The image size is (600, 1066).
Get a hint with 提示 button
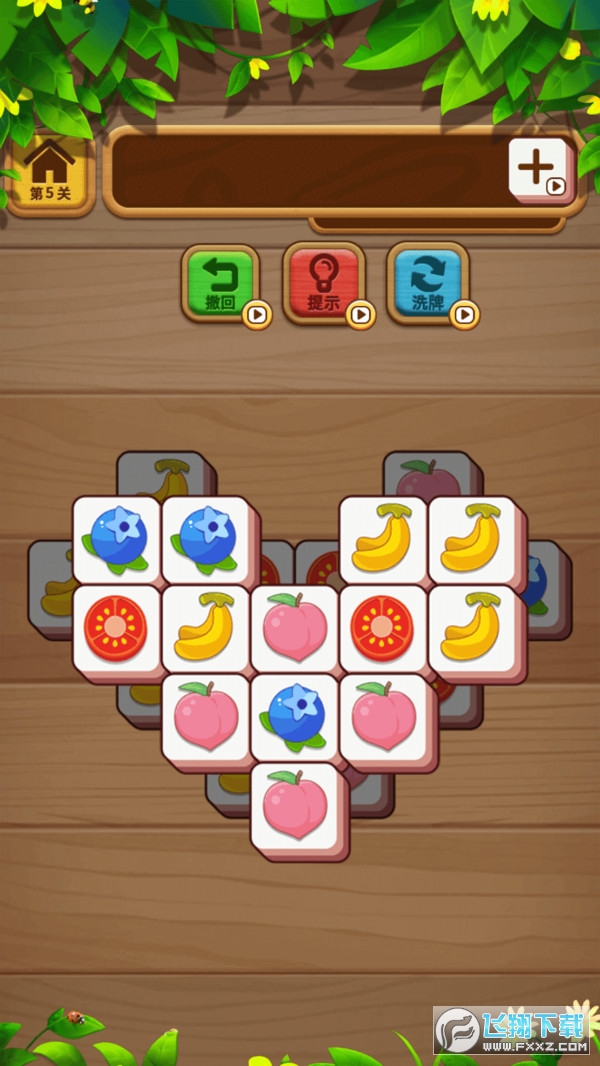click(x=323, y=283)
